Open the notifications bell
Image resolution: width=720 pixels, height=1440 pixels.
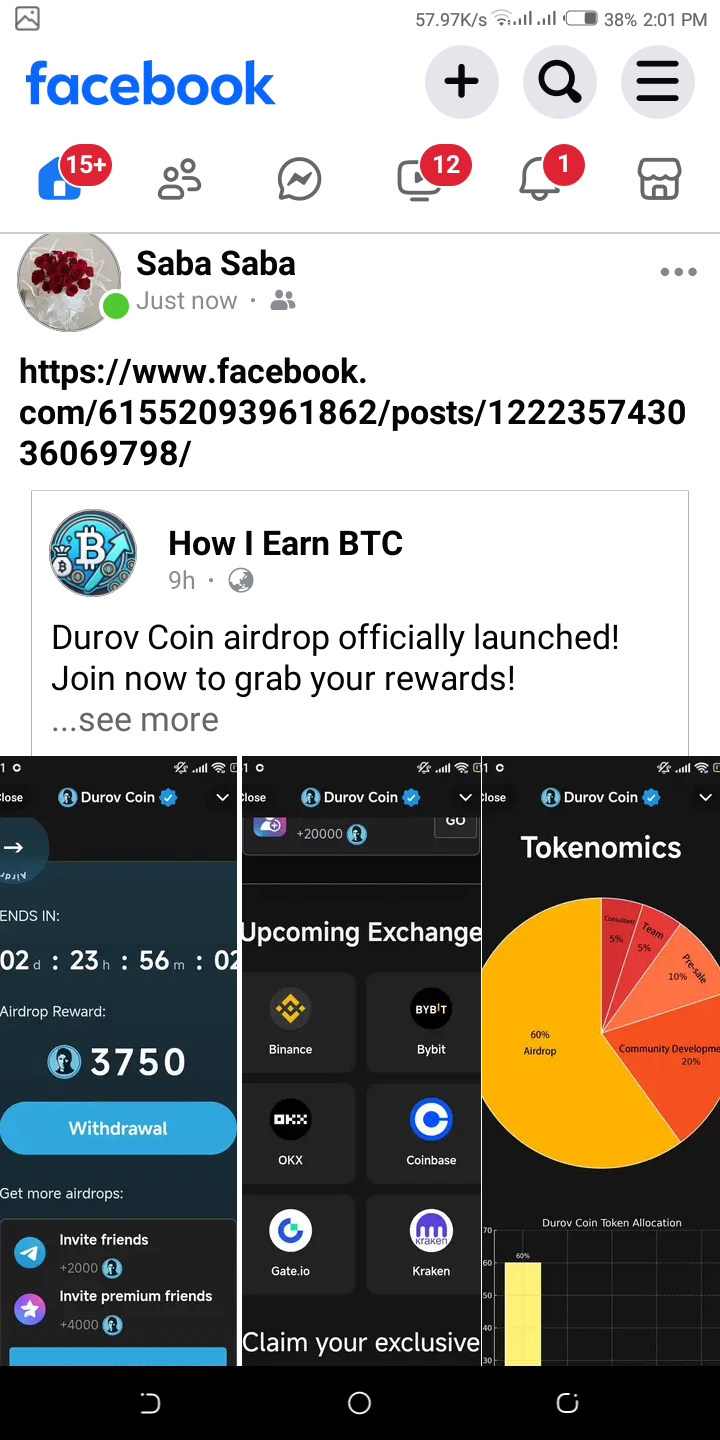540,180
